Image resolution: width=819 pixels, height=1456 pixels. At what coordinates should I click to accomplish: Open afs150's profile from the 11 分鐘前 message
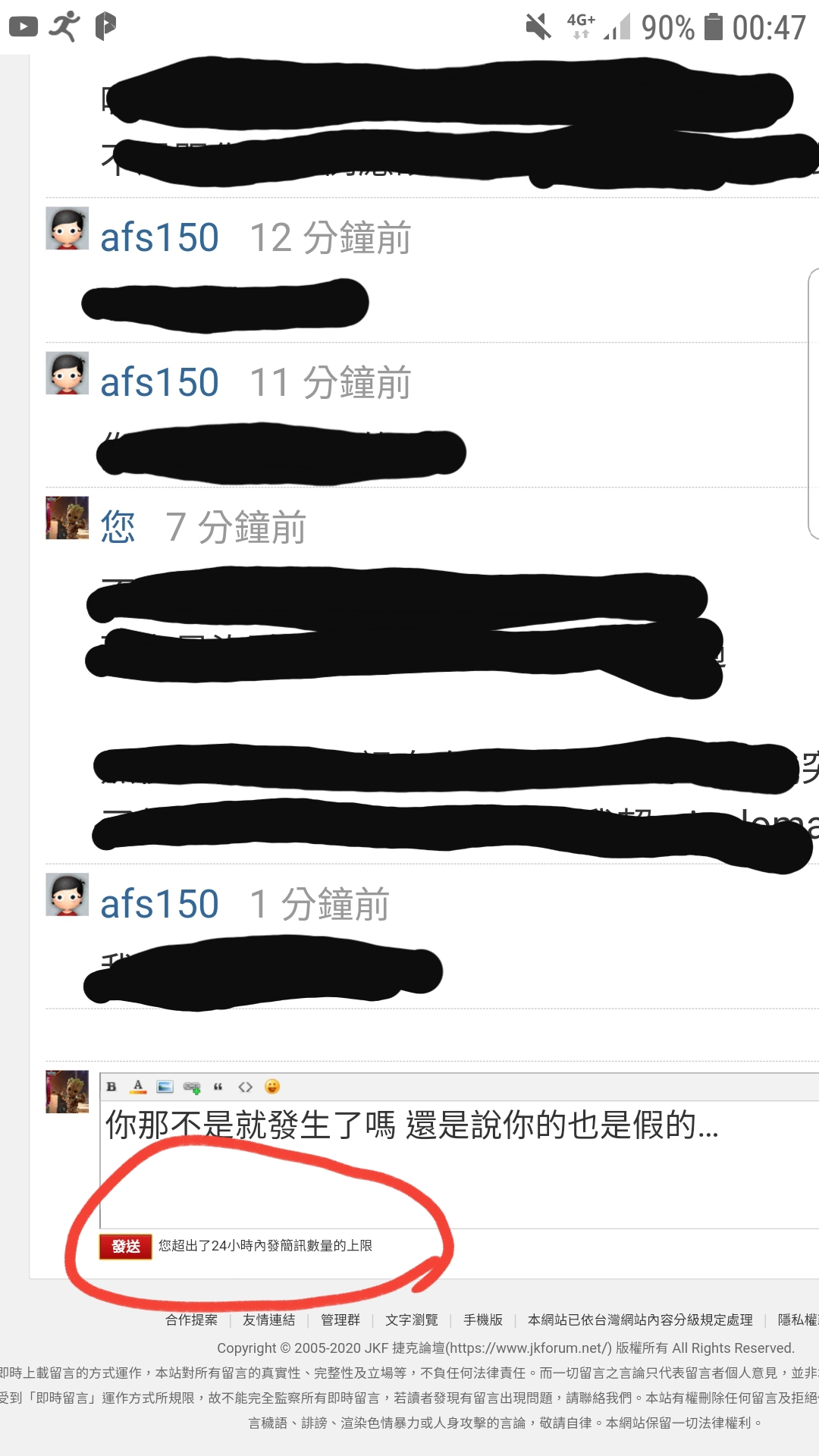pyautogui.click(x=159, y=381)
